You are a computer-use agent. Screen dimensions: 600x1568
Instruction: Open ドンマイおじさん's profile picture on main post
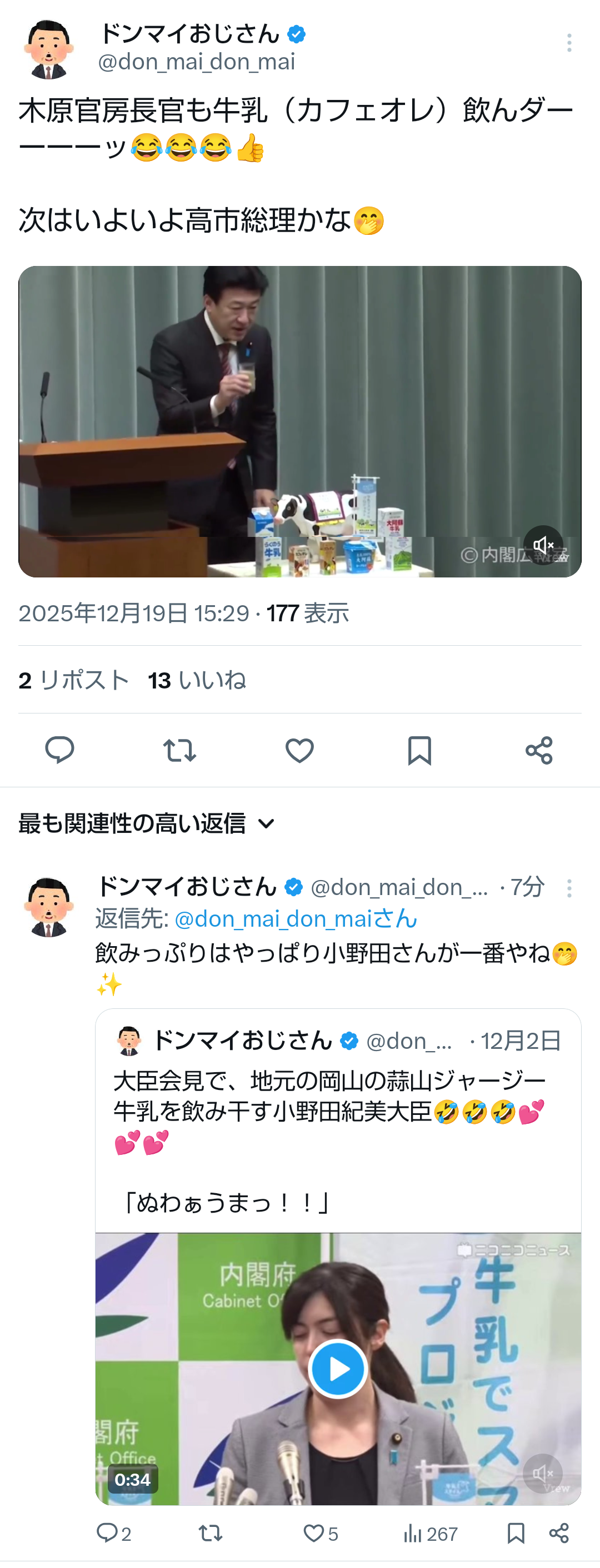tap(49, 49)
